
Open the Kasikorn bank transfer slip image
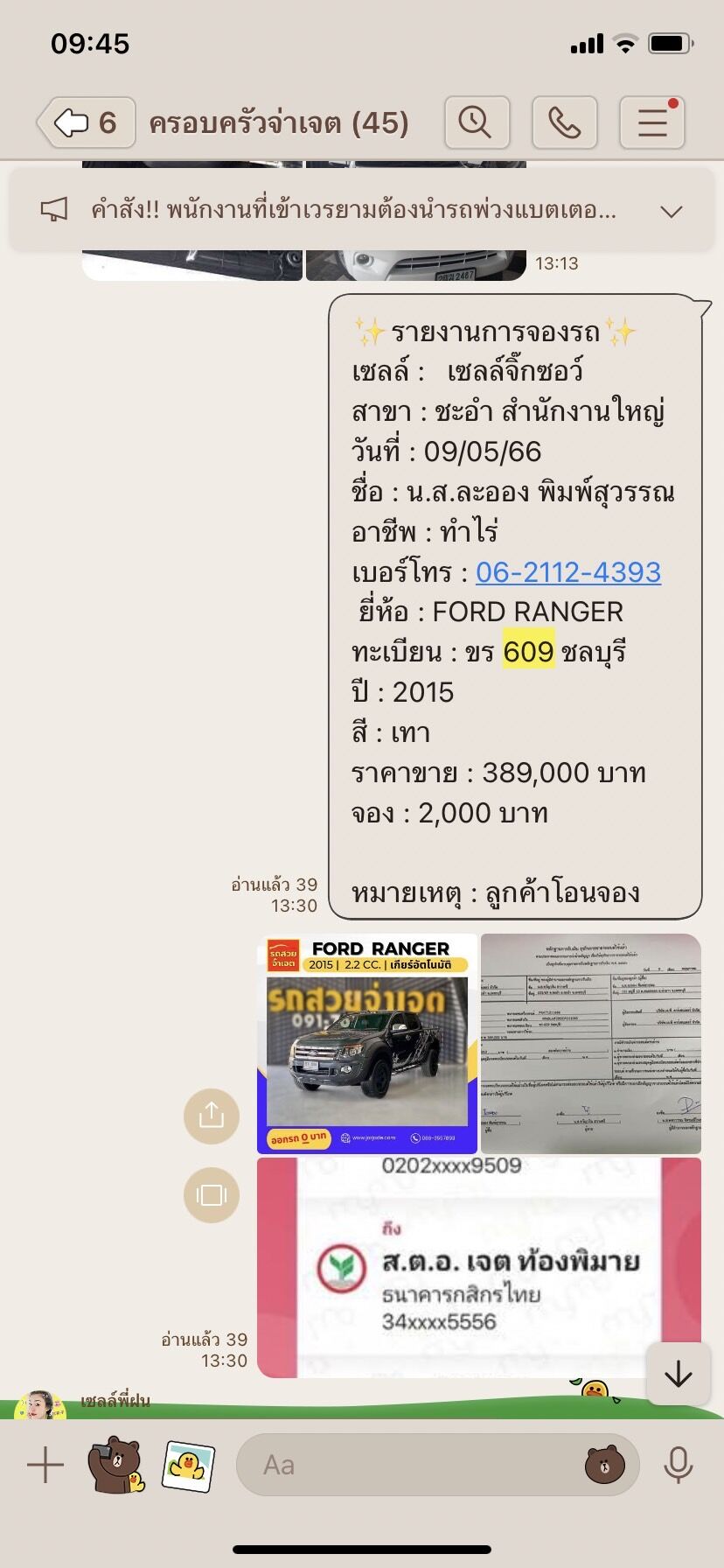point(479,1268)
